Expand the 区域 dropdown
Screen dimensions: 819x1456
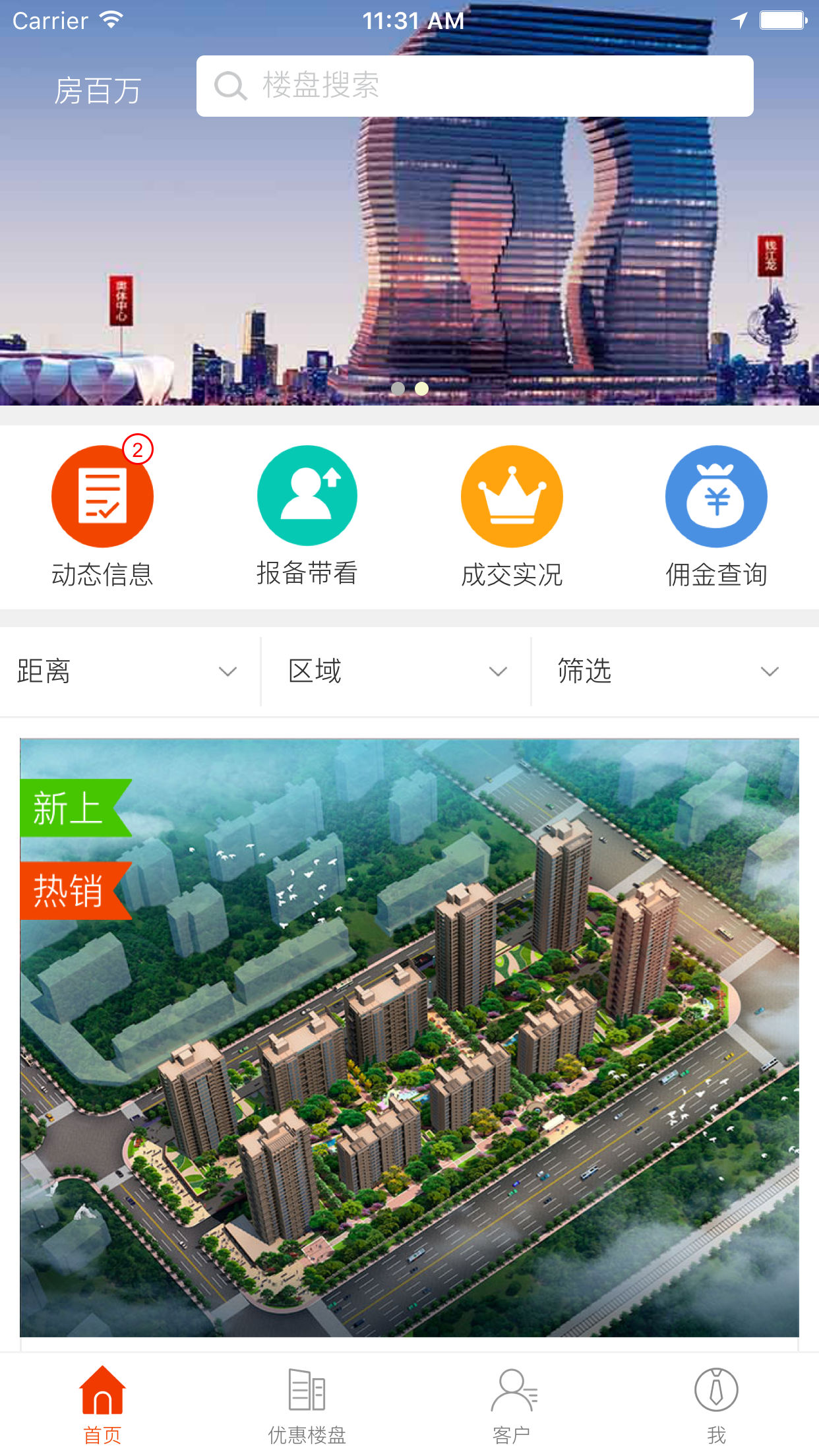pos(397,671)
